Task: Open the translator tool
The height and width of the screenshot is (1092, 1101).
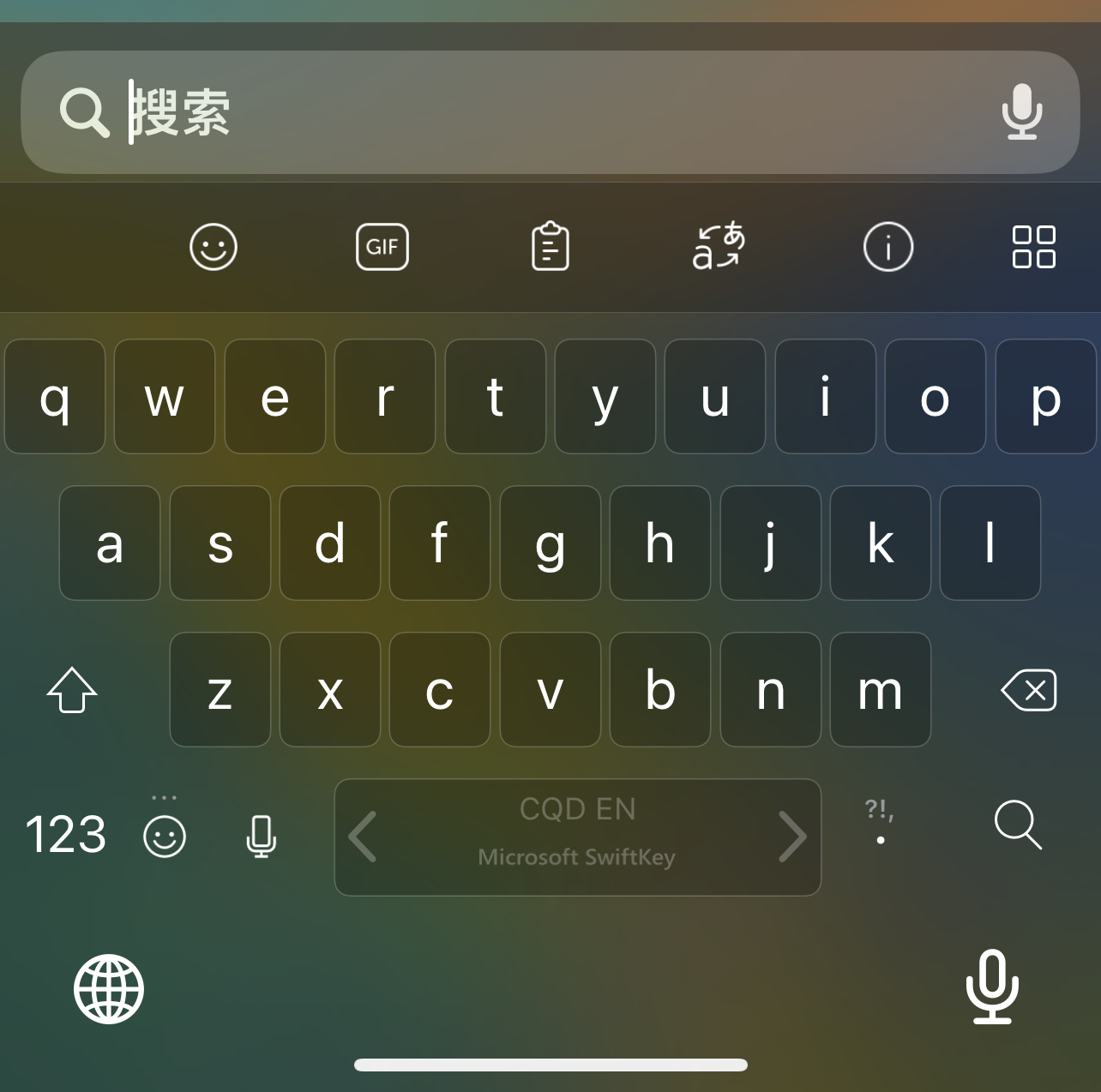Action: 719,247
